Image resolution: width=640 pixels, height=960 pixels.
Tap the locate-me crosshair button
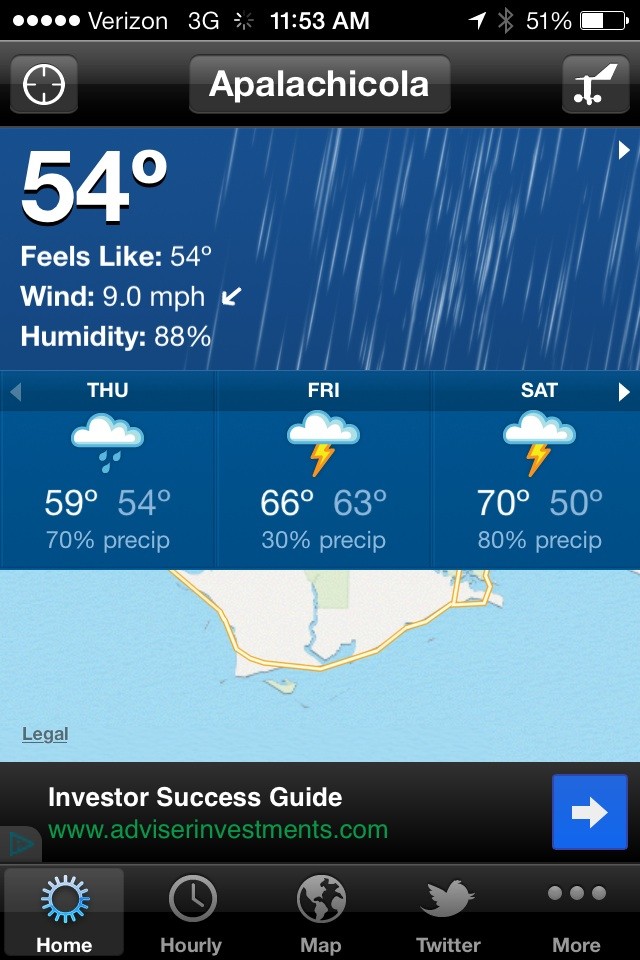coord(44,85)
